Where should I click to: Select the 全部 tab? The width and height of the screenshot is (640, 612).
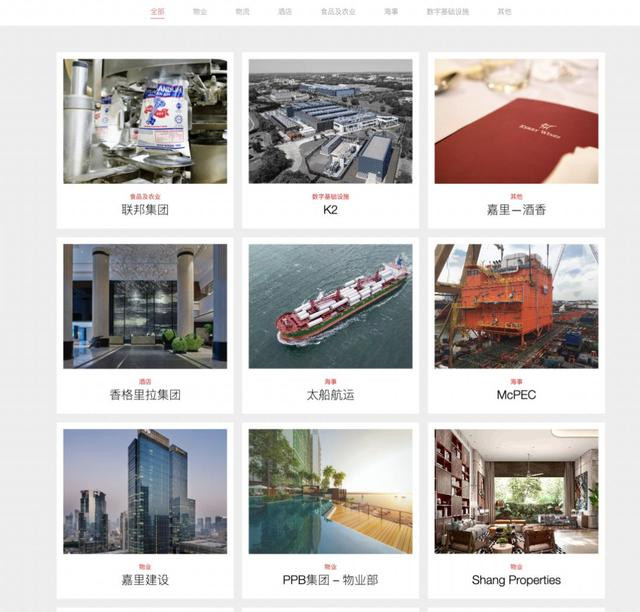[x=157, y=12]
